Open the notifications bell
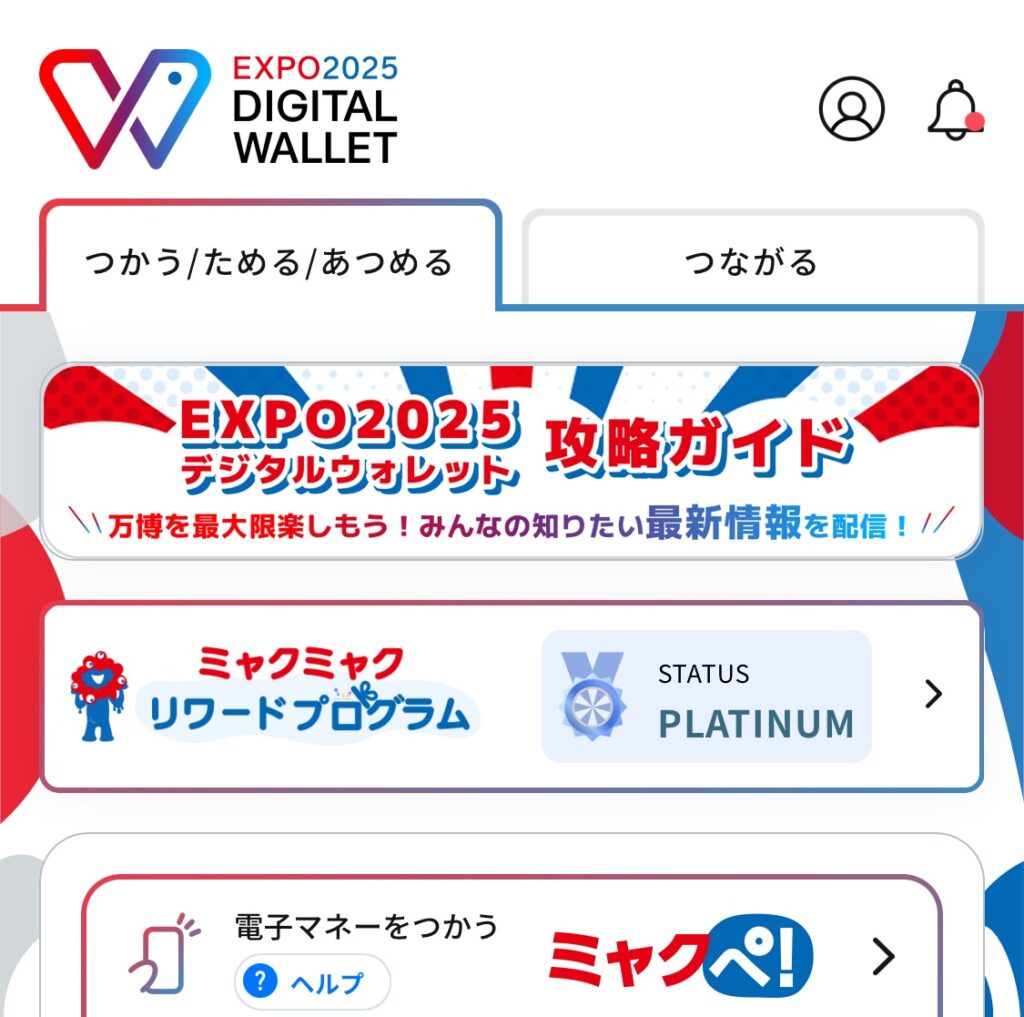This screenshot has height=1017, width=1024. [954, 110]
